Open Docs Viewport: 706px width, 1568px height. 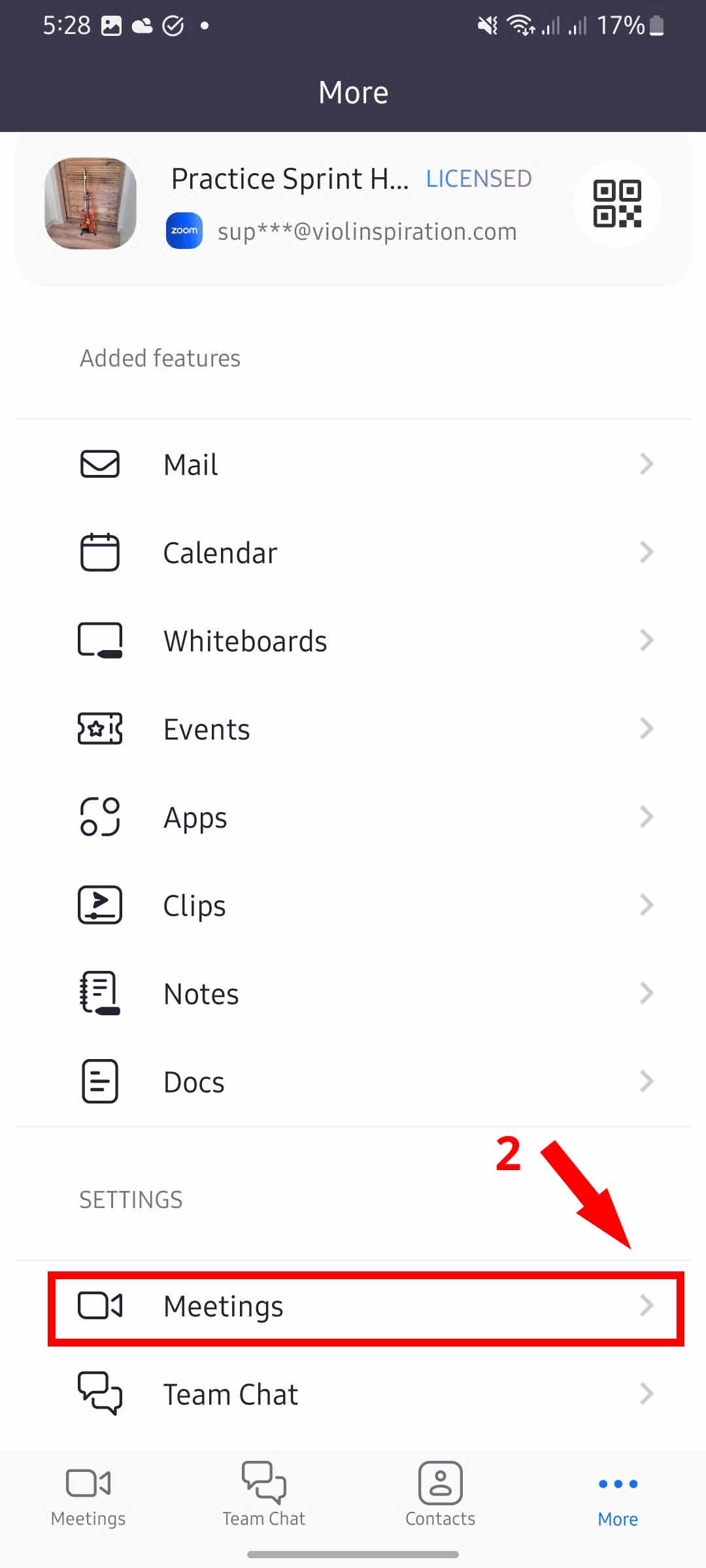pyautogui.click(x=353, y=1082)
